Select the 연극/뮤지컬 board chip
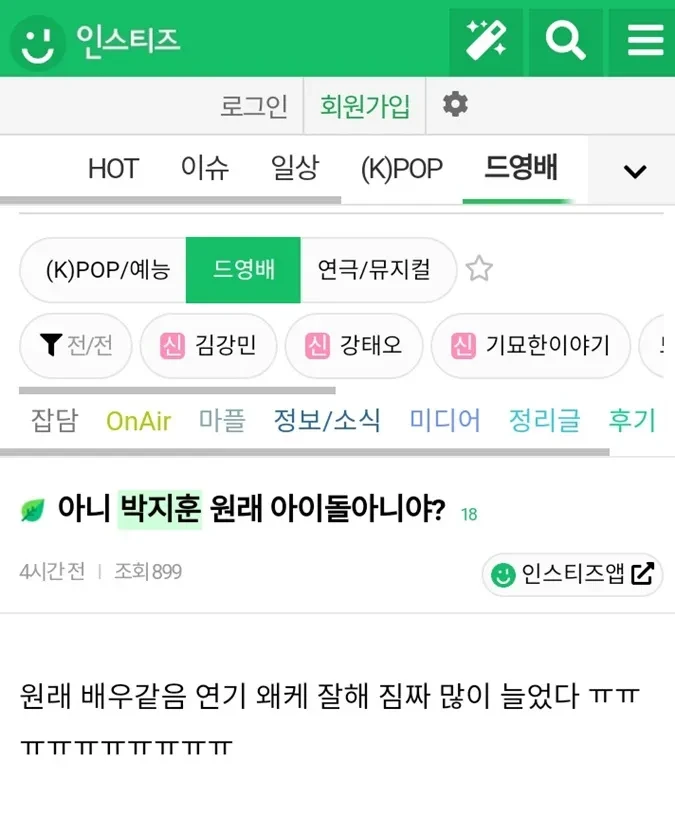 click(374, 270)
